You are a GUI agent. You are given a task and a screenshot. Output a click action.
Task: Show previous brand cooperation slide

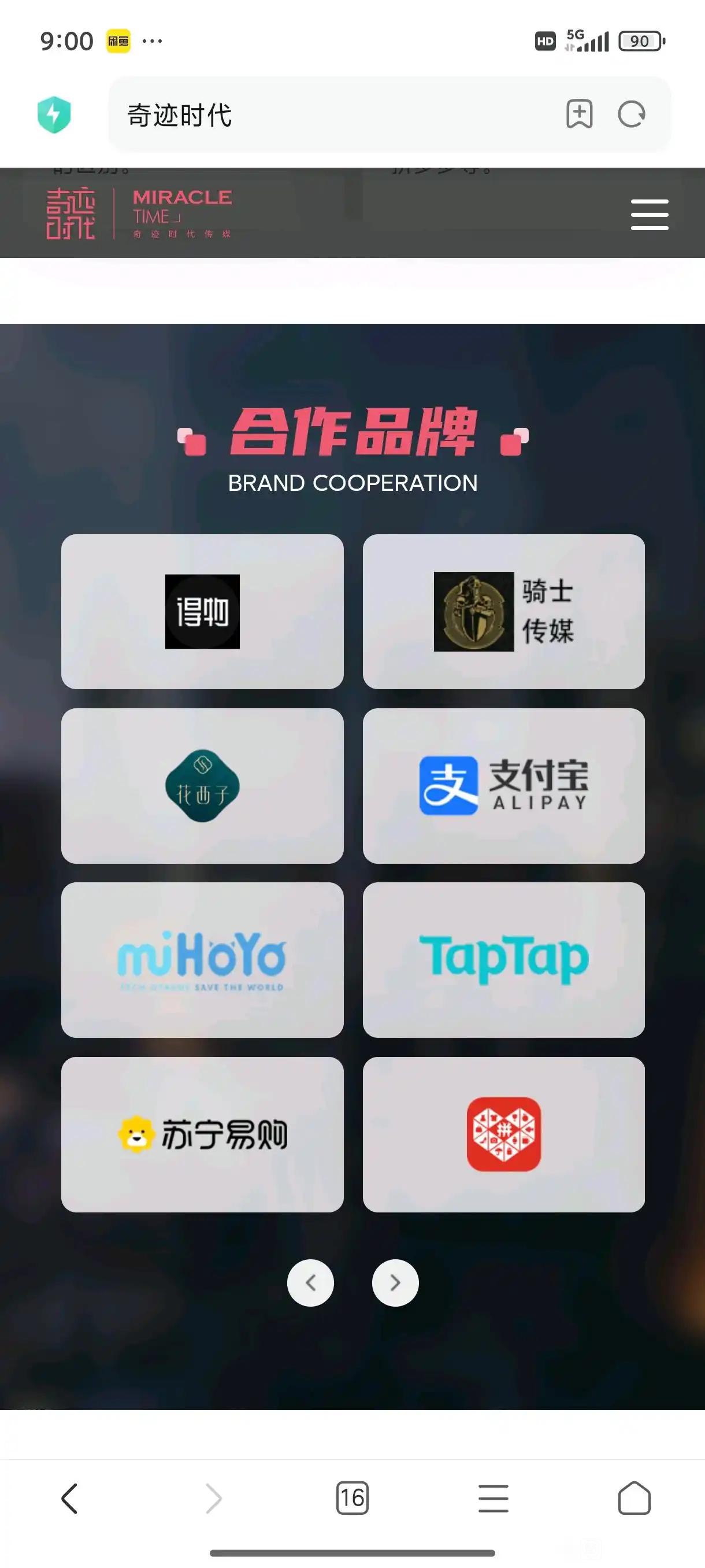coord(310,1282)
